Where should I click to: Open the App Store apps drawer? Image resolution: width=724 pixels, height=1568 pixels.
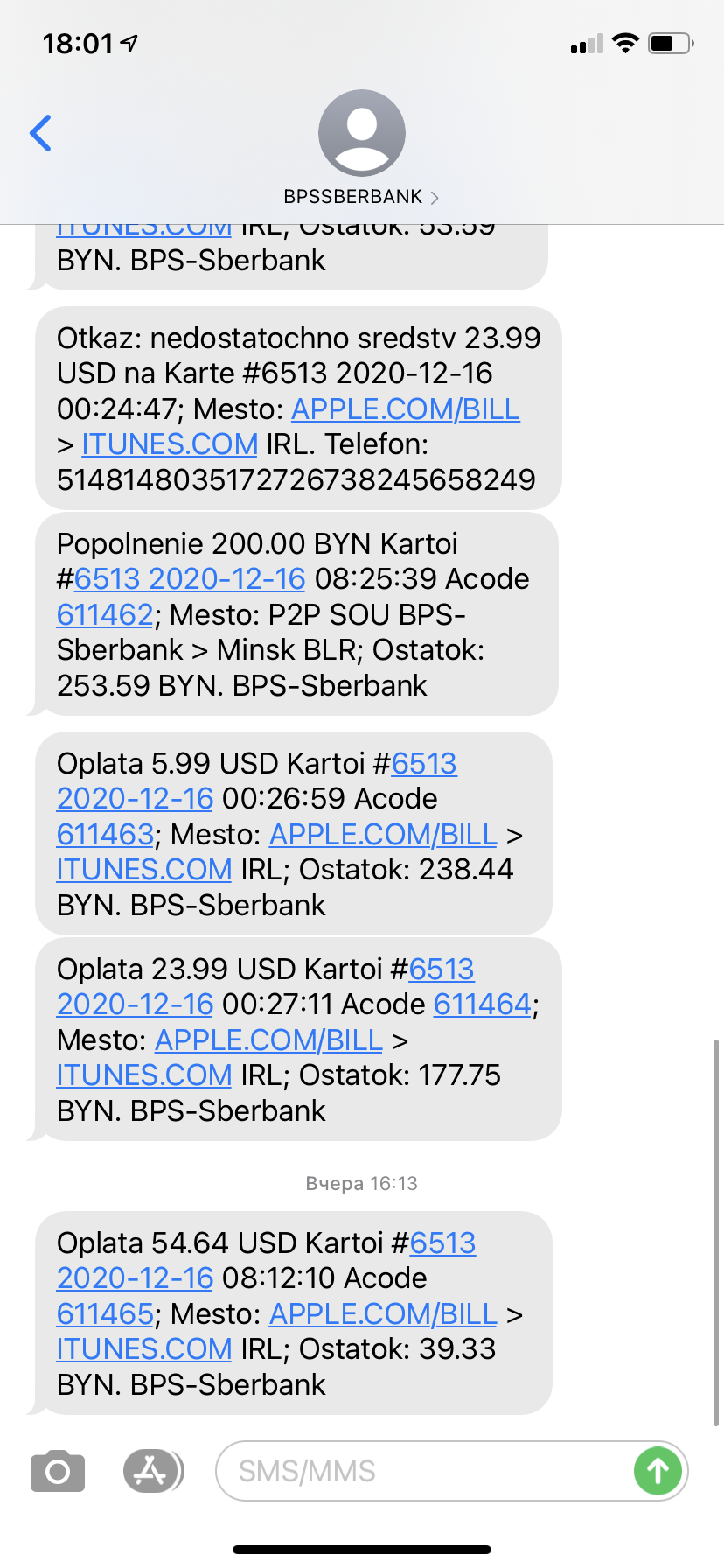[x=153, y=1471]
